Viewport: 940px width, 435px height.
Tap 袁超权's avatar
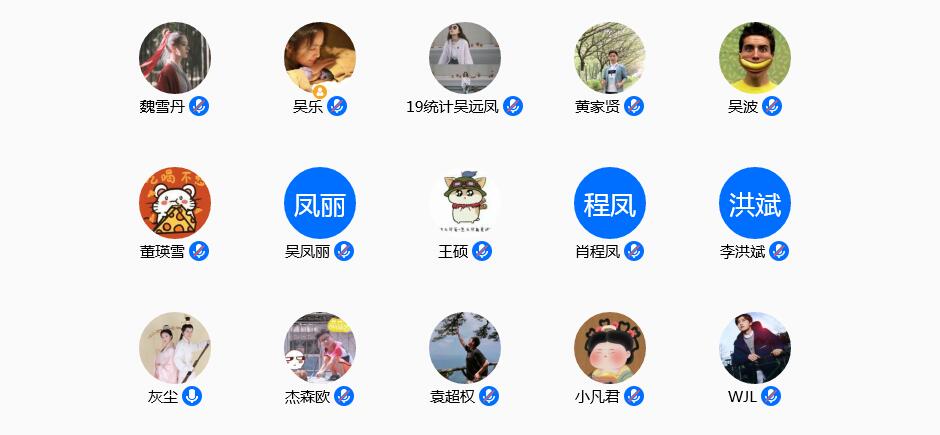(x=465, y=348)
